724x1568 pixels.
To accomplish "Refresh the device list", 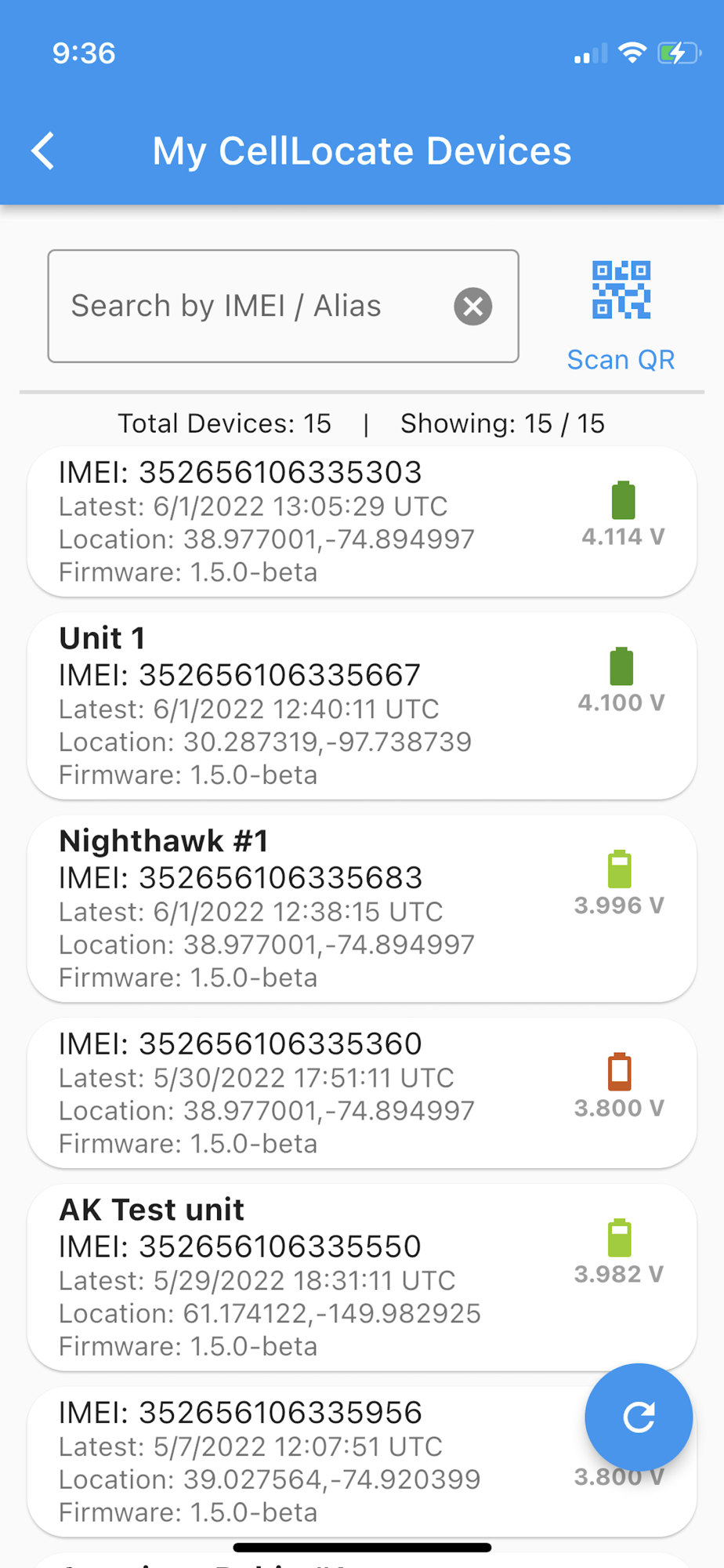I will click(x=639, y=1417).
